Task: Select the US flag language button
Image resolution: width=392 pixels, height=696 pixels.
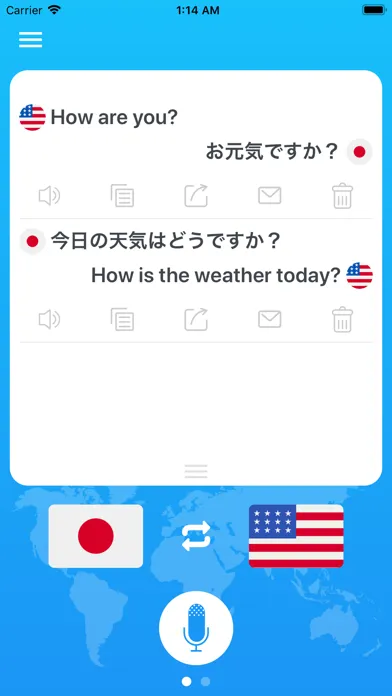Action: point(296,536)
